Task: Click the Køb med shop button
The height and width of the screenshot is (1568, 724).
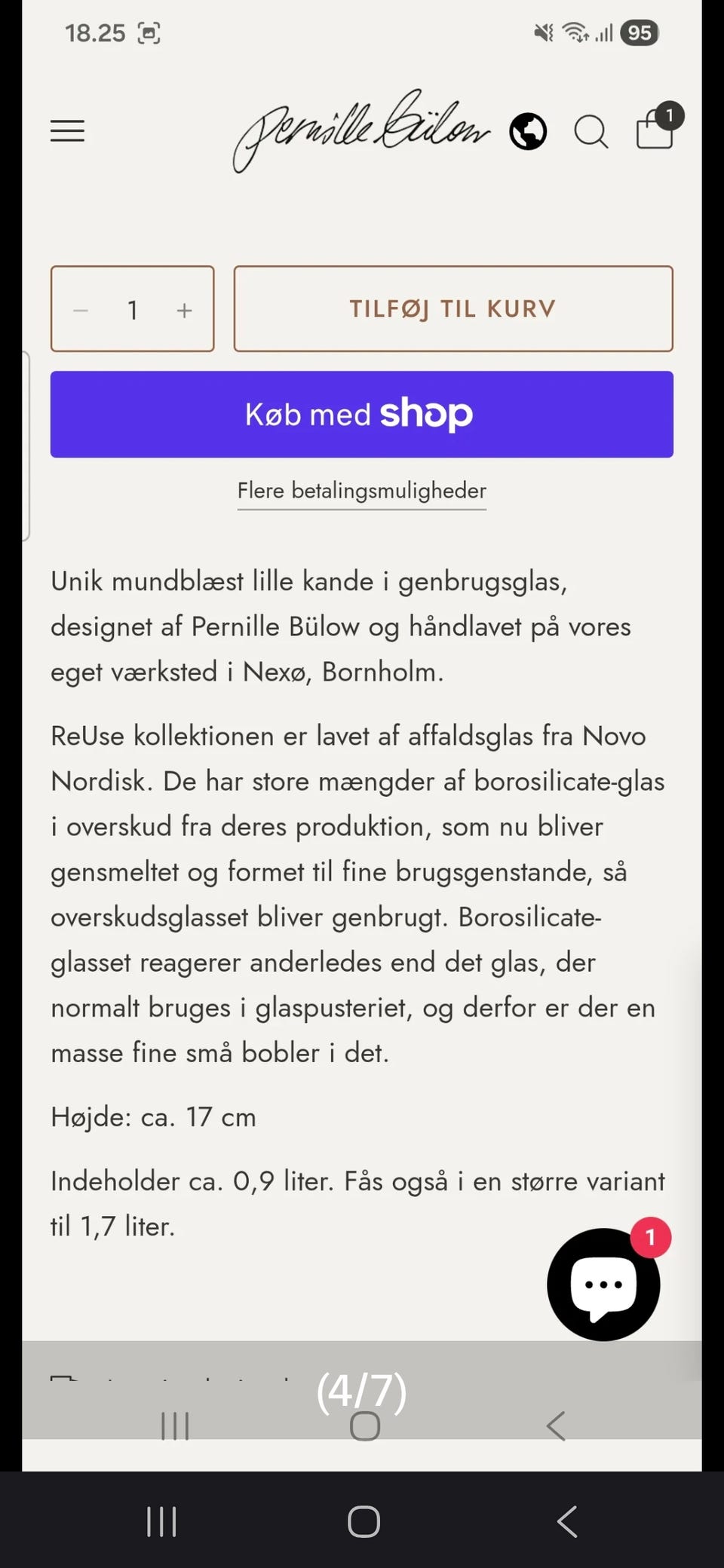Action: click(360, 414)
